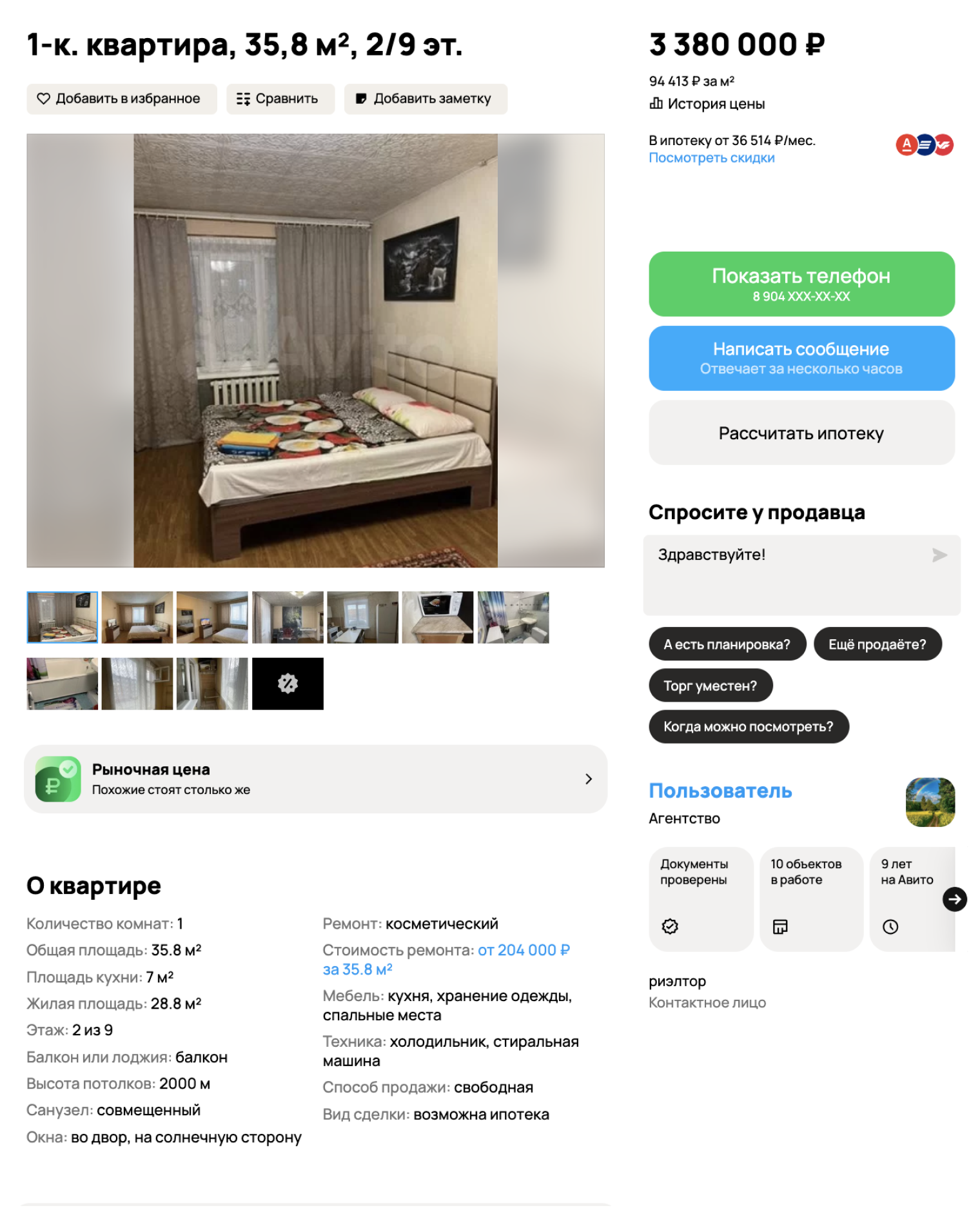Open the Рассчитать ипотеку mortgage calculator

[801, 433]
